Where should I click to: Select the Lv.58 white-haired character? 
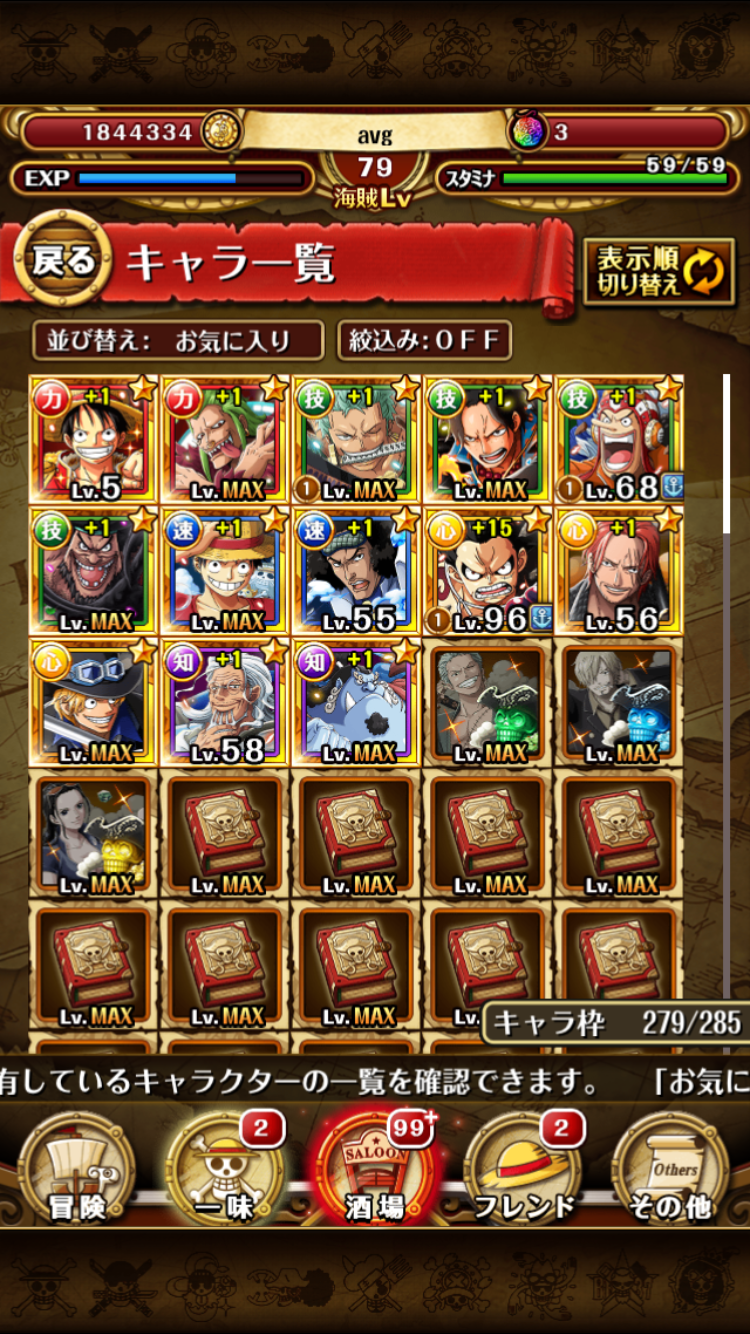(225, 702)
